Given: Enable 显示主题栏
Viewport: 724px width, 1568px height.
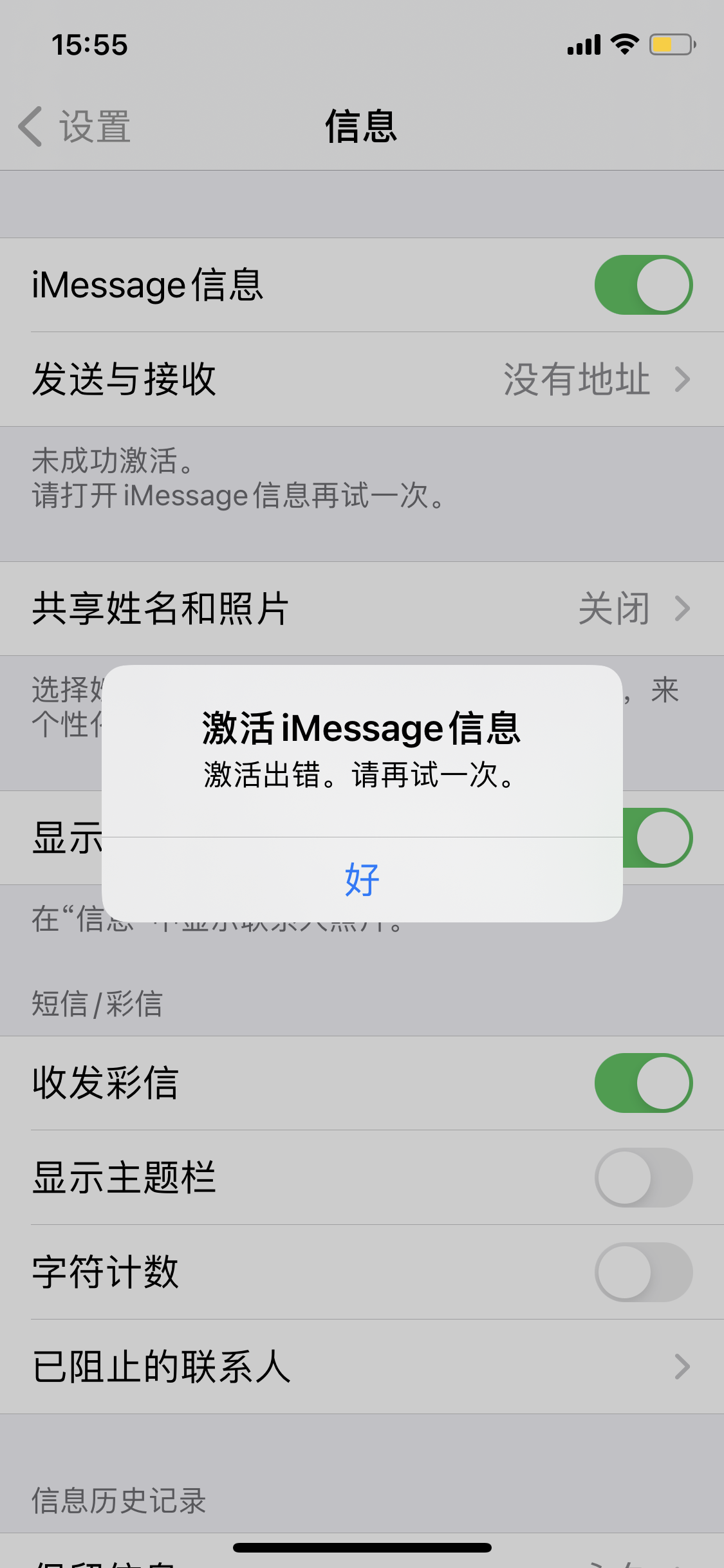Looking at the screenshot, I should pos(643,1177).
